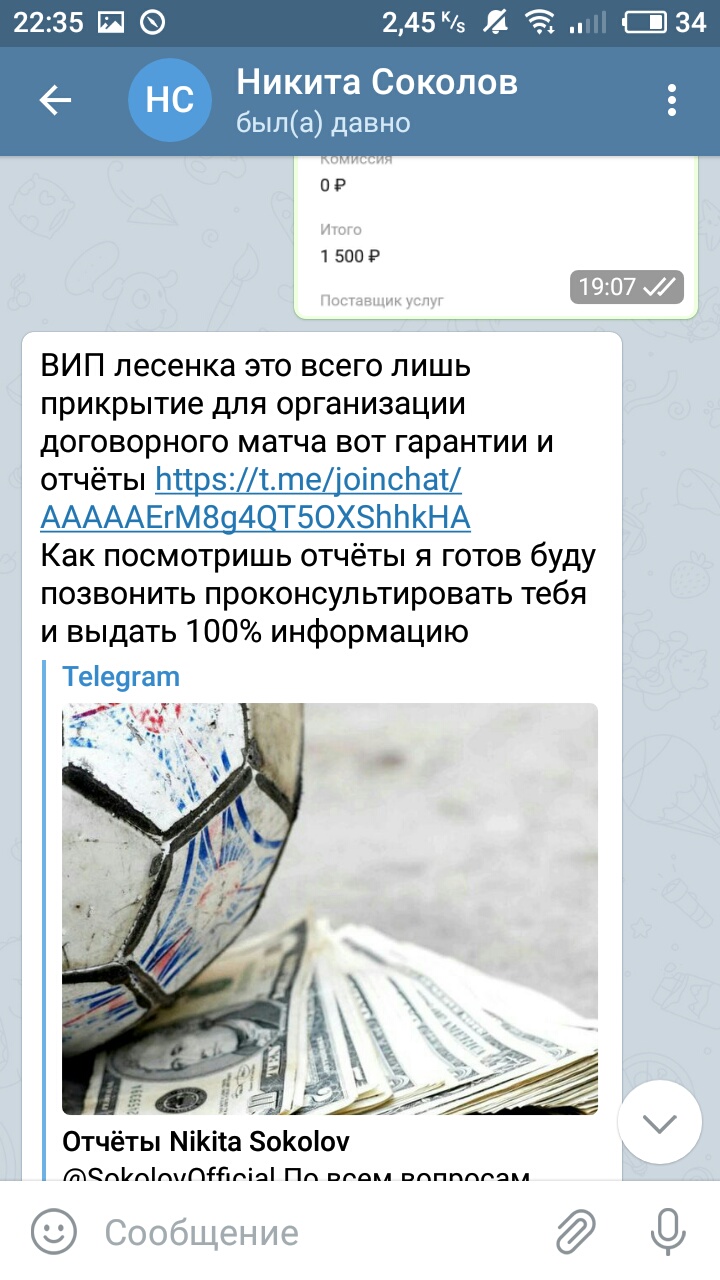
Task: Open the Telegram link preview image
Action: click(x=330, y=909)
